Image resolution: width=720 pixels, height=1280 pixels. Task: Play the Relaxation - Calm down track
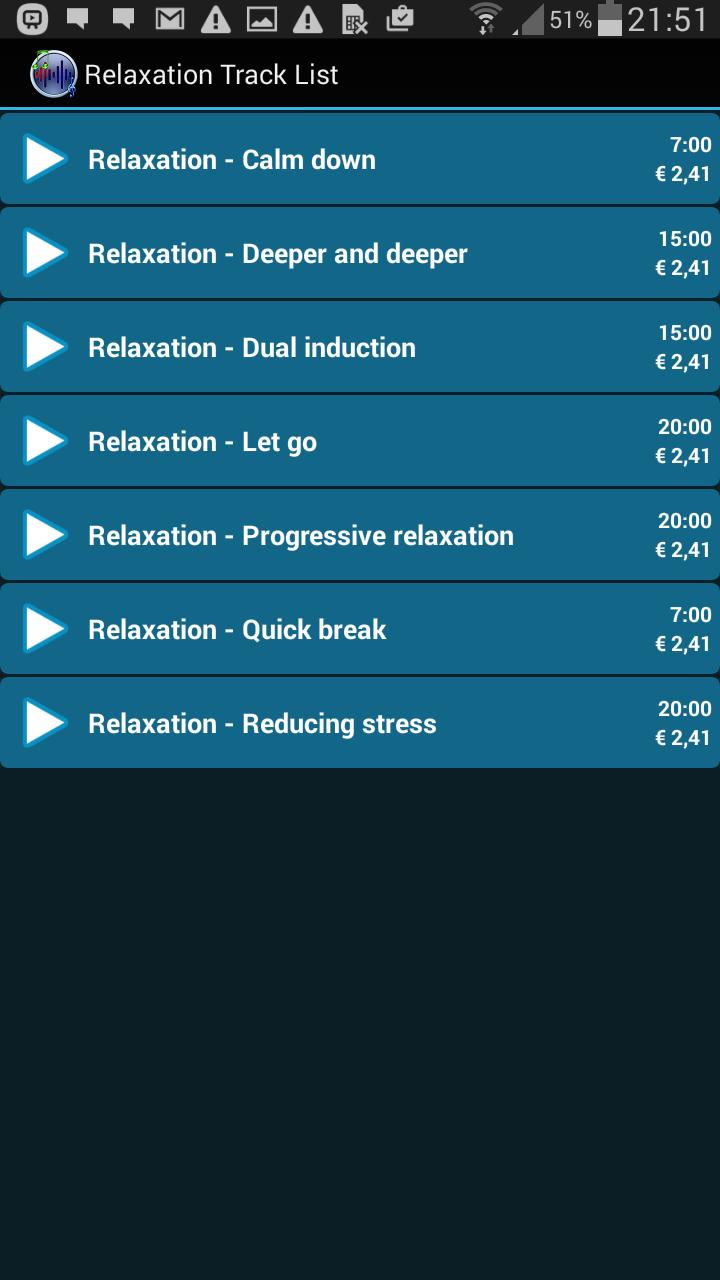pyautogui.click(x=45, y=158)
